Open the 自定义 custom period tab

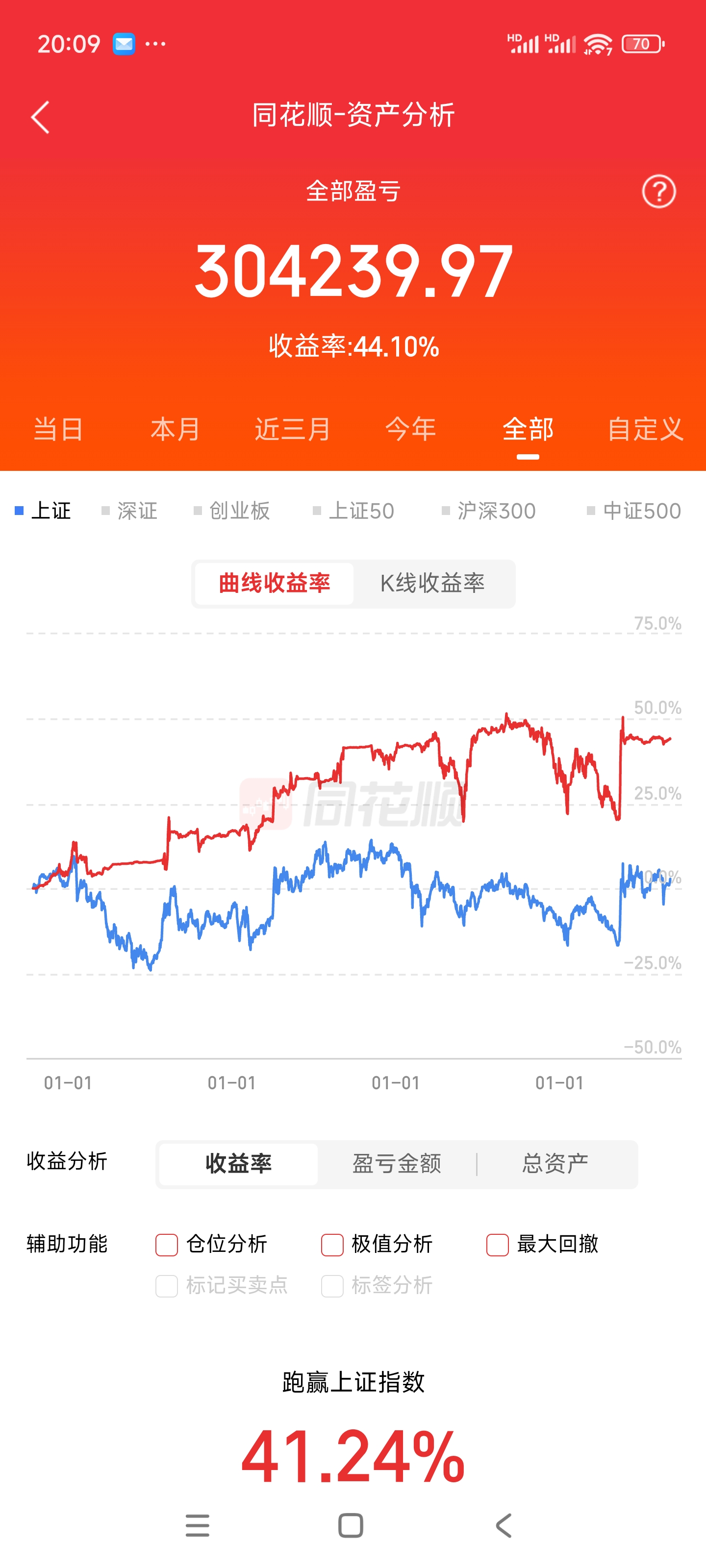[x=645, y=429]
